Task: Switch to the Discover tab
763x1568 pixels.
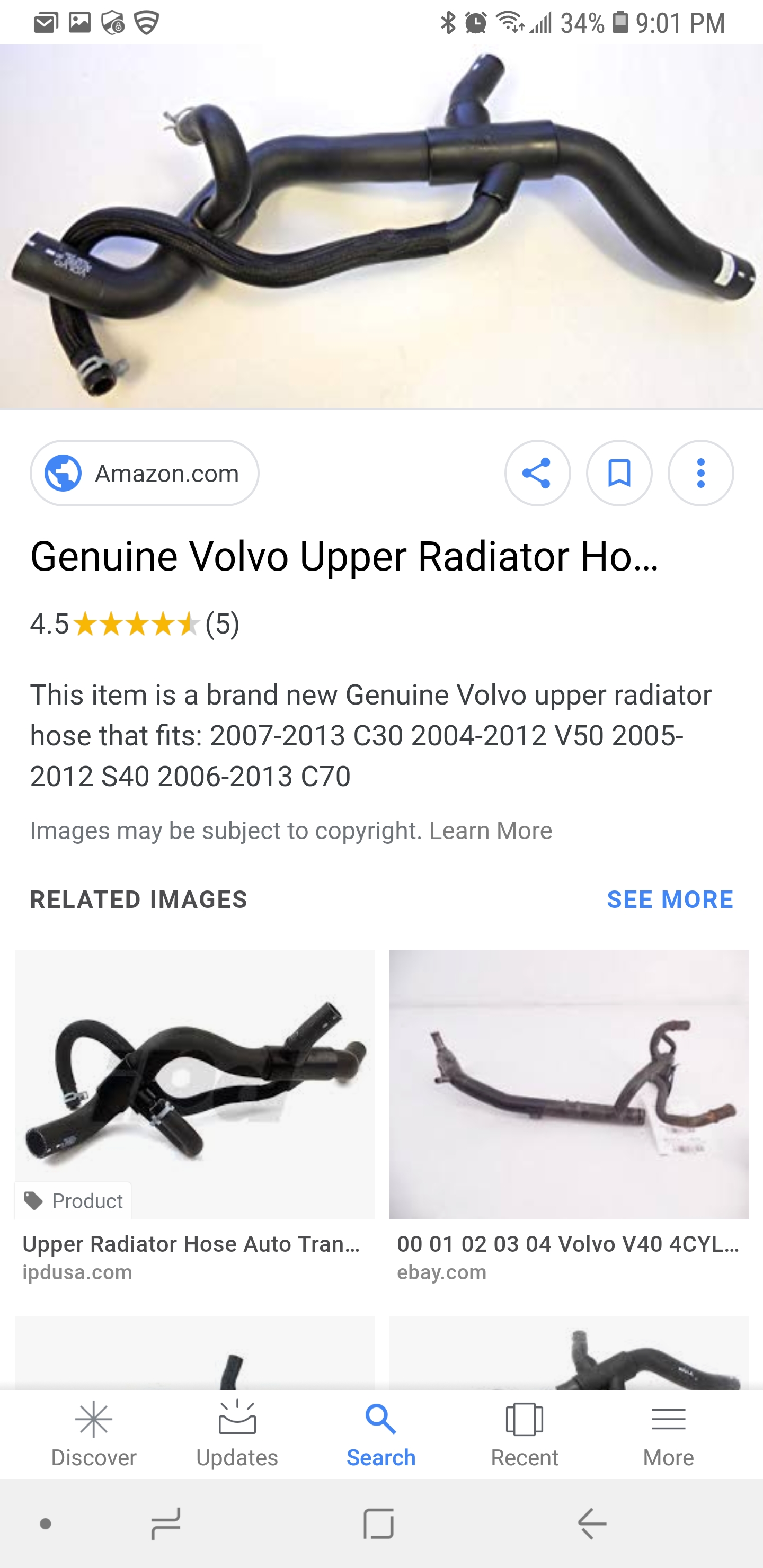Action: point(94,1433)
